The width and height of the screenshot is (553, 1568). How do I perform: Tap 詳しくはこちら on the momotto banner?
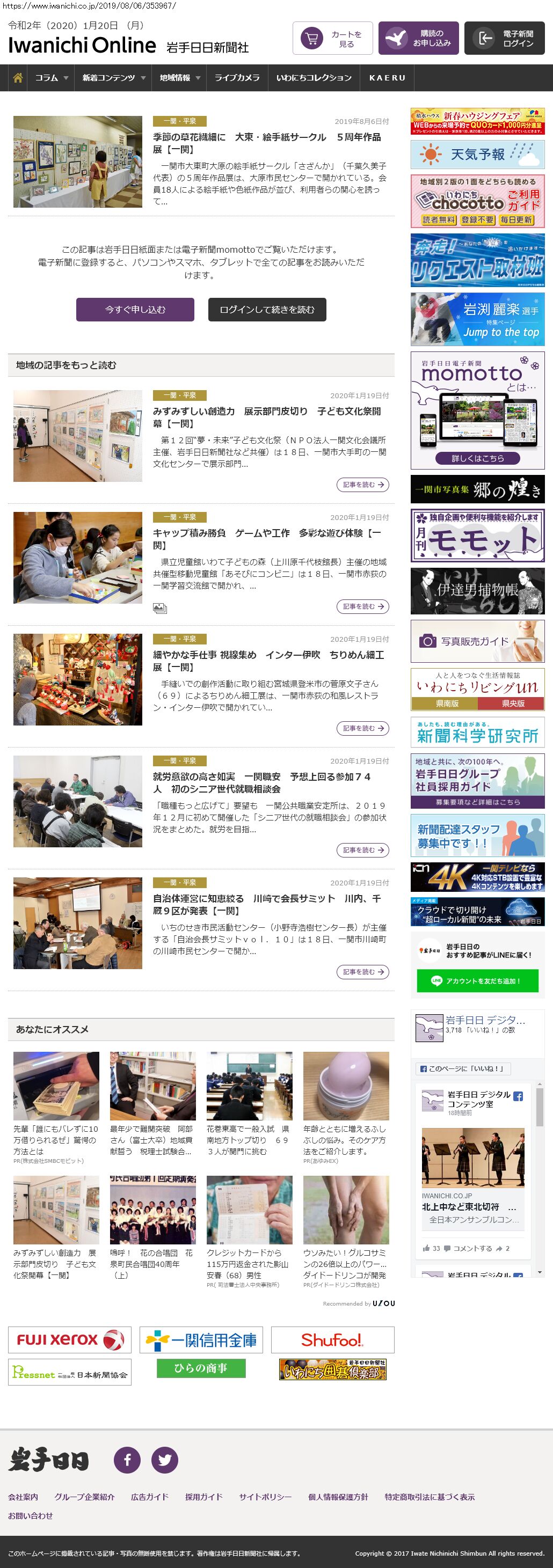(477, 458)
